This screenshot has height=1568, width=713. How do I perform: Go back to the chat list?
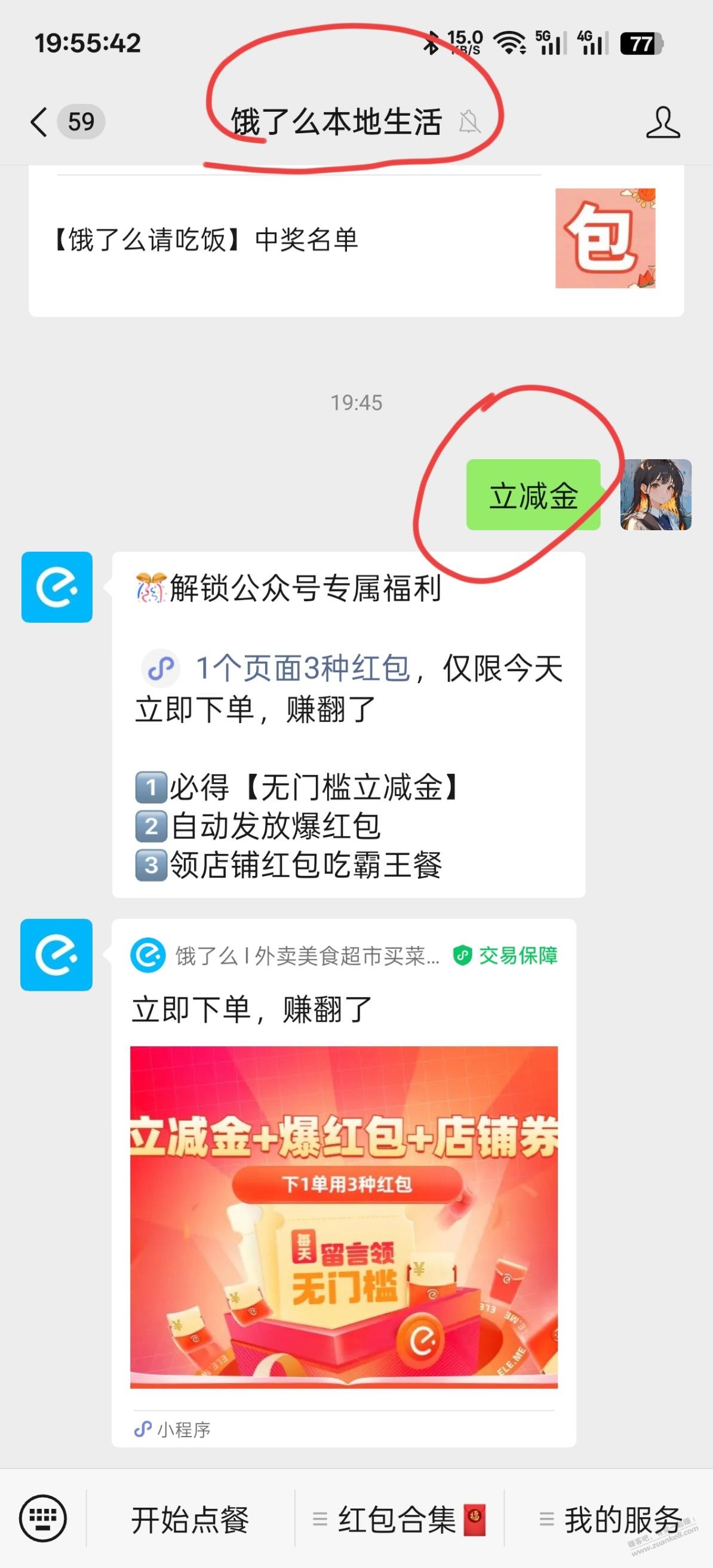point(39,122)
